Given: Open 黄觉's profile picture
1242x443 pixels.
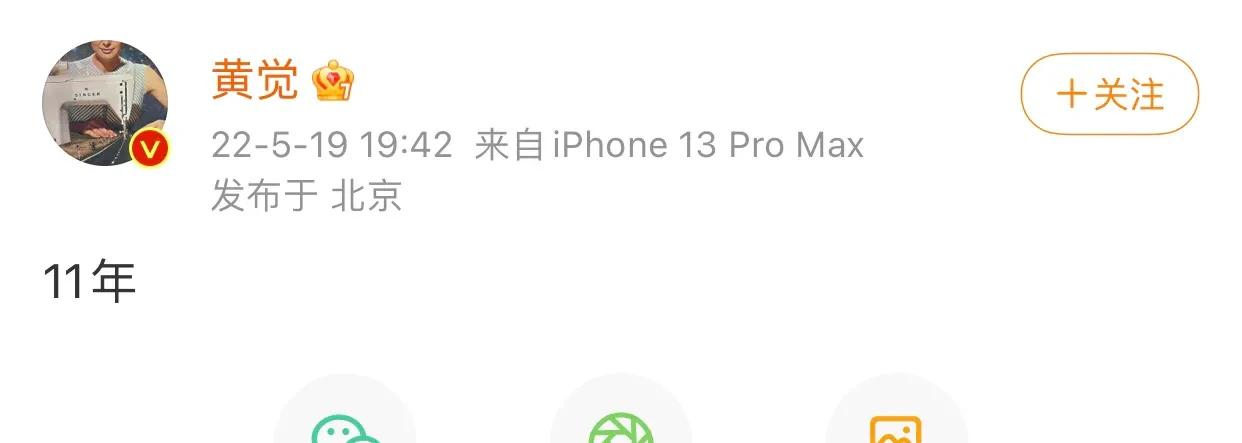Looking at the screenshot, I should point(104,103).
